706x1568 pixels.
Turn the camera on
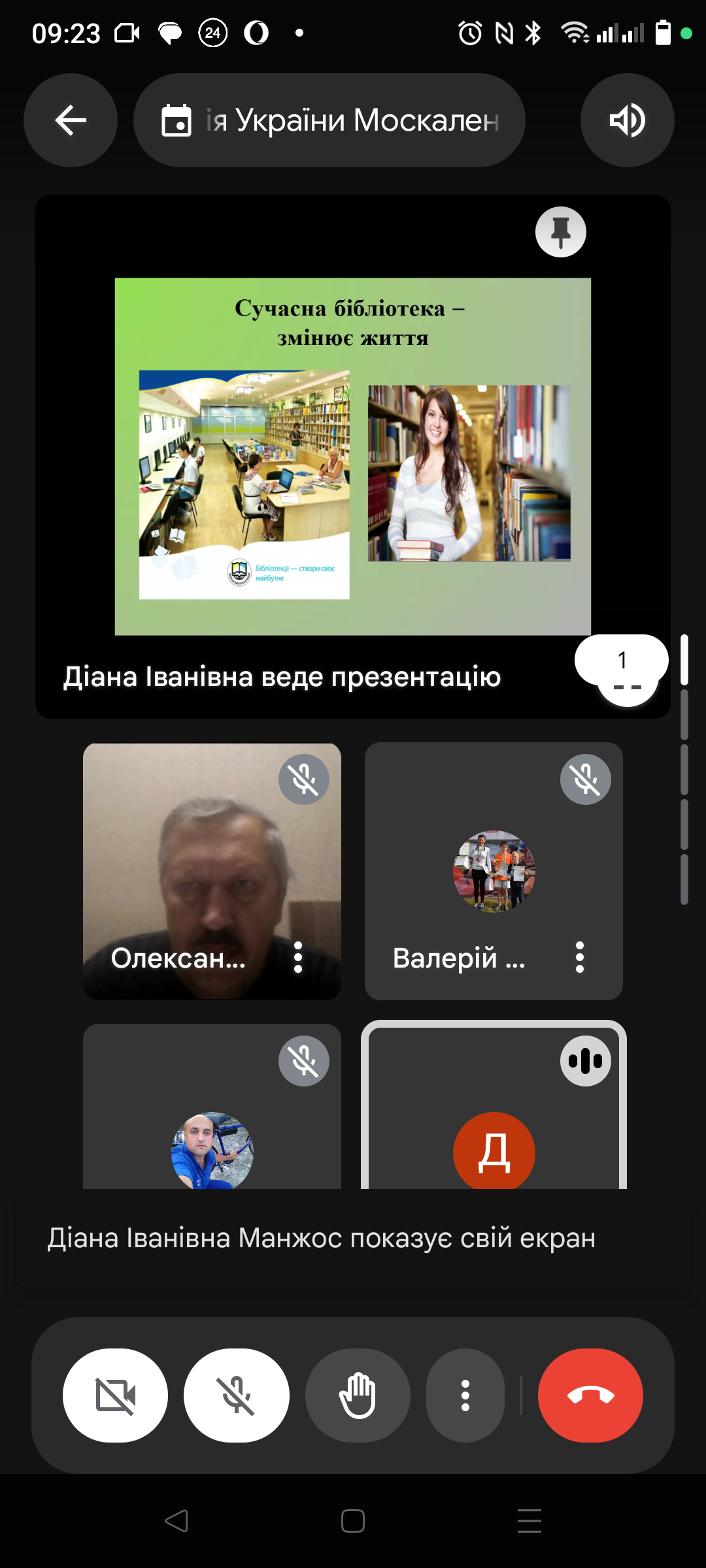pos(115,1396)
